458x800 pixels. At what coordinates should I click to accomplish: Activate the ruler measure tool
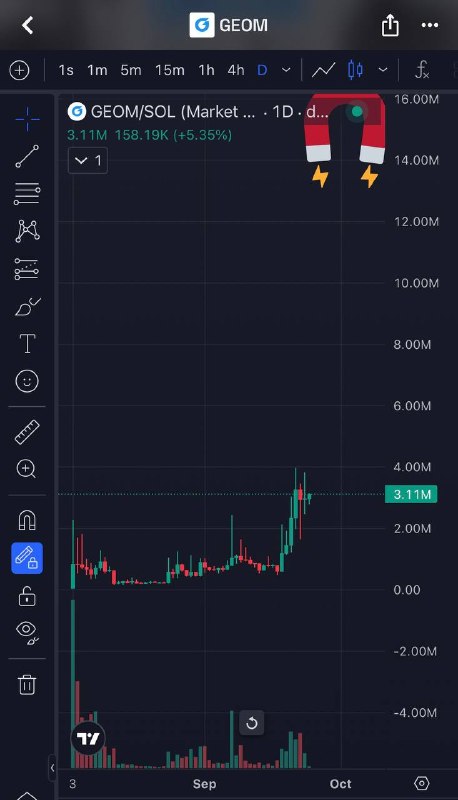tap(27, 432)
